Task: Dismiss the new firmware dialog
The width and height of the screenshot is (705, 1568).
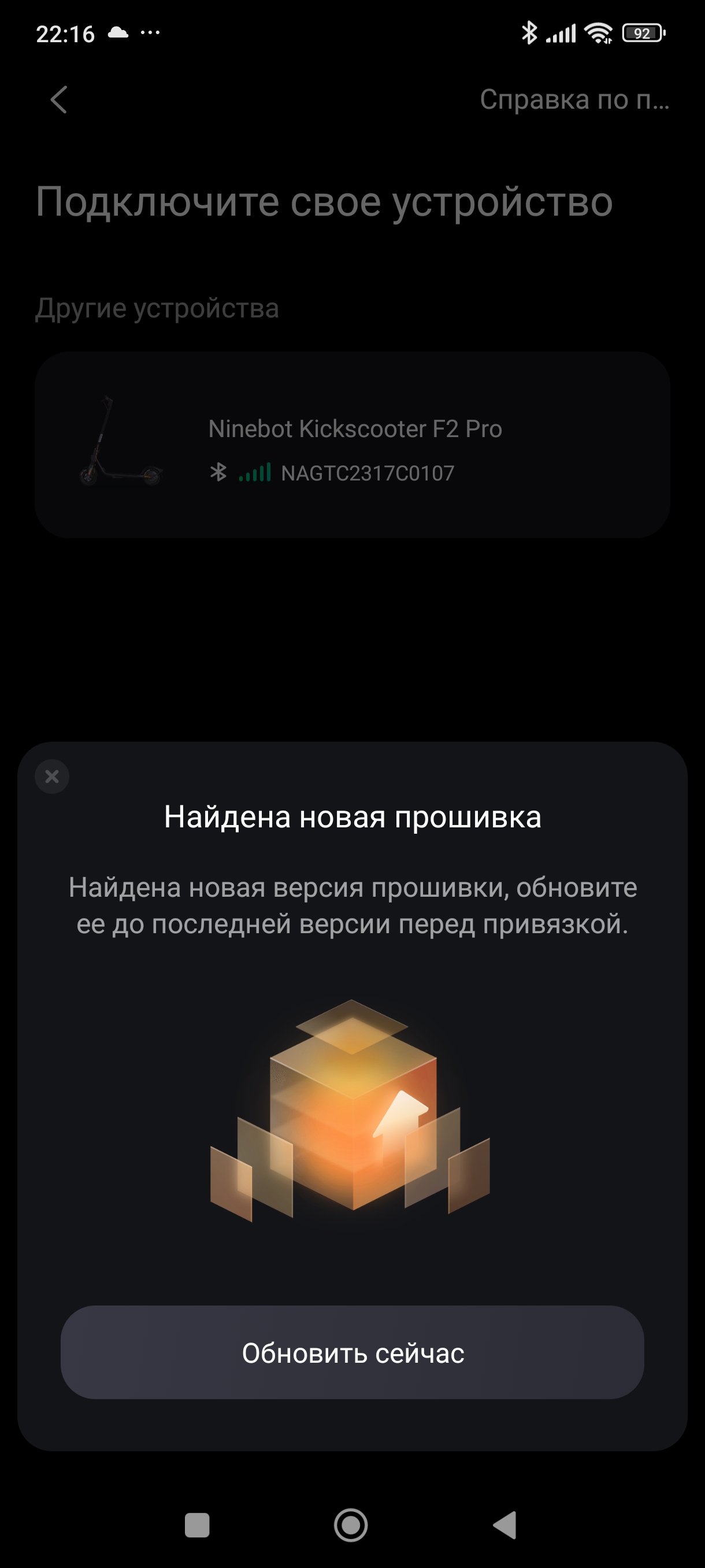Action: pos(53,776)
